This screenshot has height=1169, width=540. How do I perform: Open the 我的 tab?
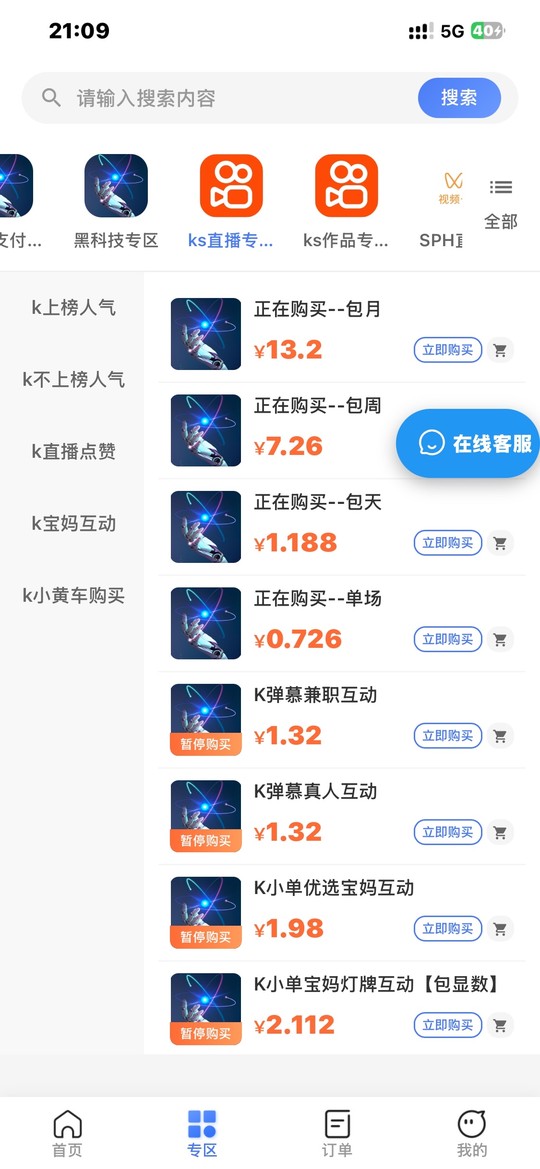471,1133
